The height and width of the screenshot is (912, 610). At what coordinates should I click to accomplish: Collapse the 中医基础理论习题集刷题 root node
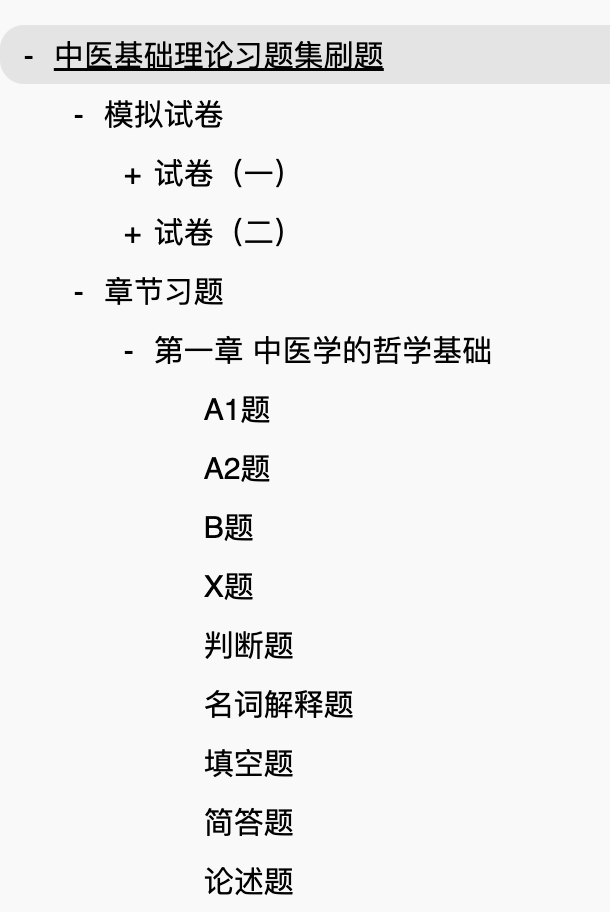[x=28, y=56]
